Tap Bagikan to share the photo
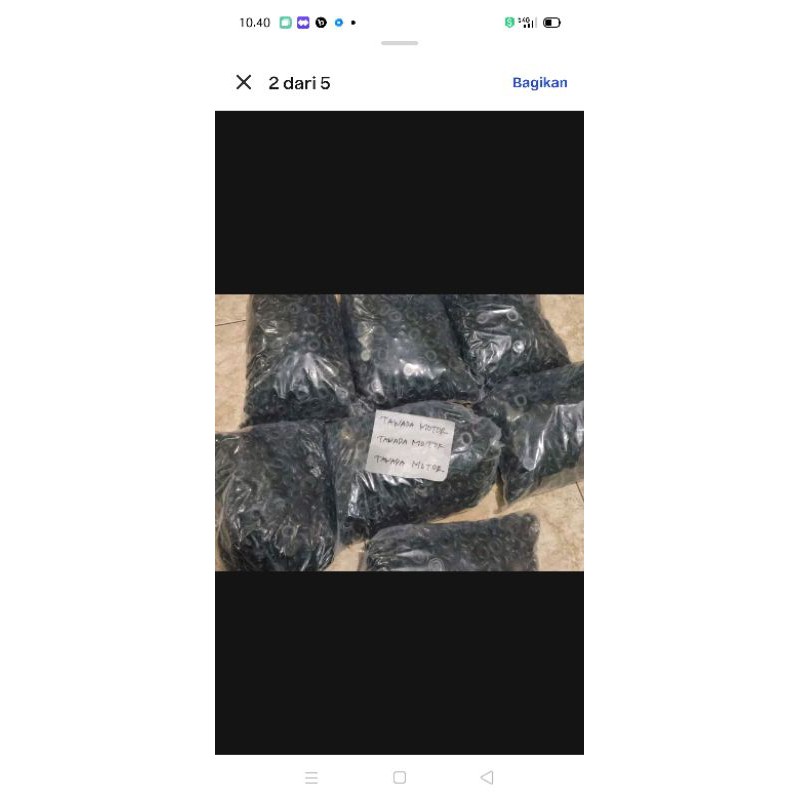Image resolution: width=800 pixels, height=800 pixels. [539, 83]
